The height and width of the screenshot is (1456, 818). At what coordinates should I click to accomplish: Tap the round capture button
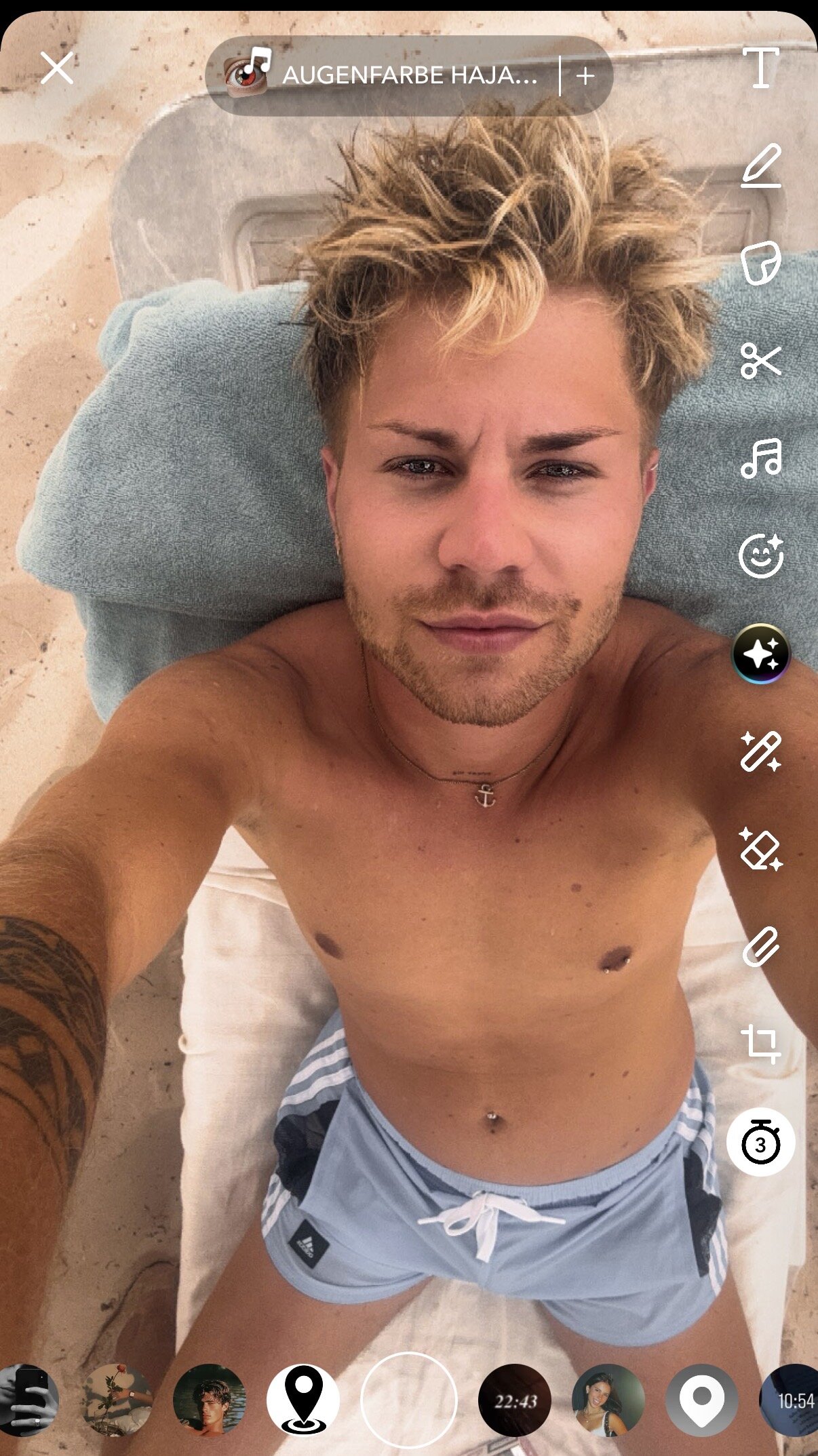tap(409, 1400)
